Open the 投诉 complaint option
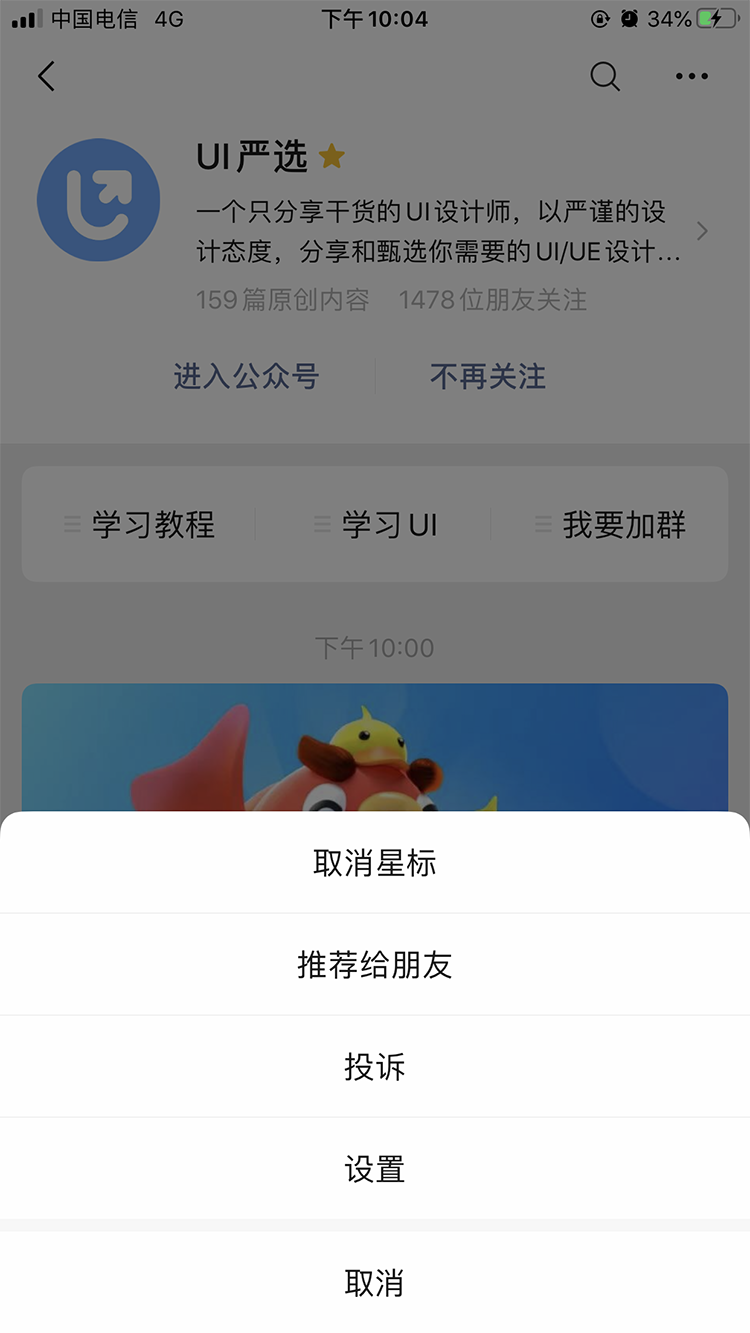The height and width of the screenshot is (1333, 750). [375, 1067]
